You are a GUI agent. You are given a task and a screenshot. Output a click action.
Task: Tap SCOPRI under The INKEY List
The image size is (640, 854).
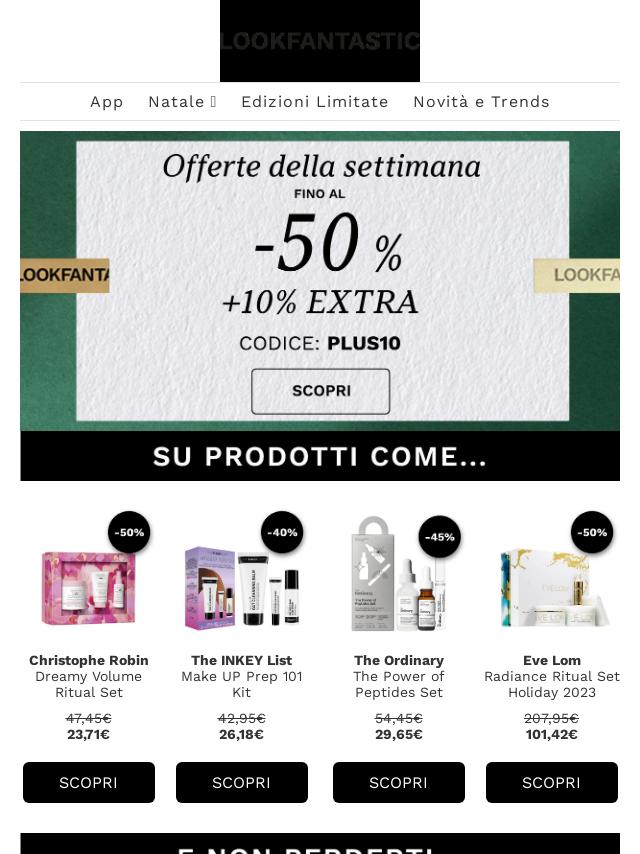[242, 783]
